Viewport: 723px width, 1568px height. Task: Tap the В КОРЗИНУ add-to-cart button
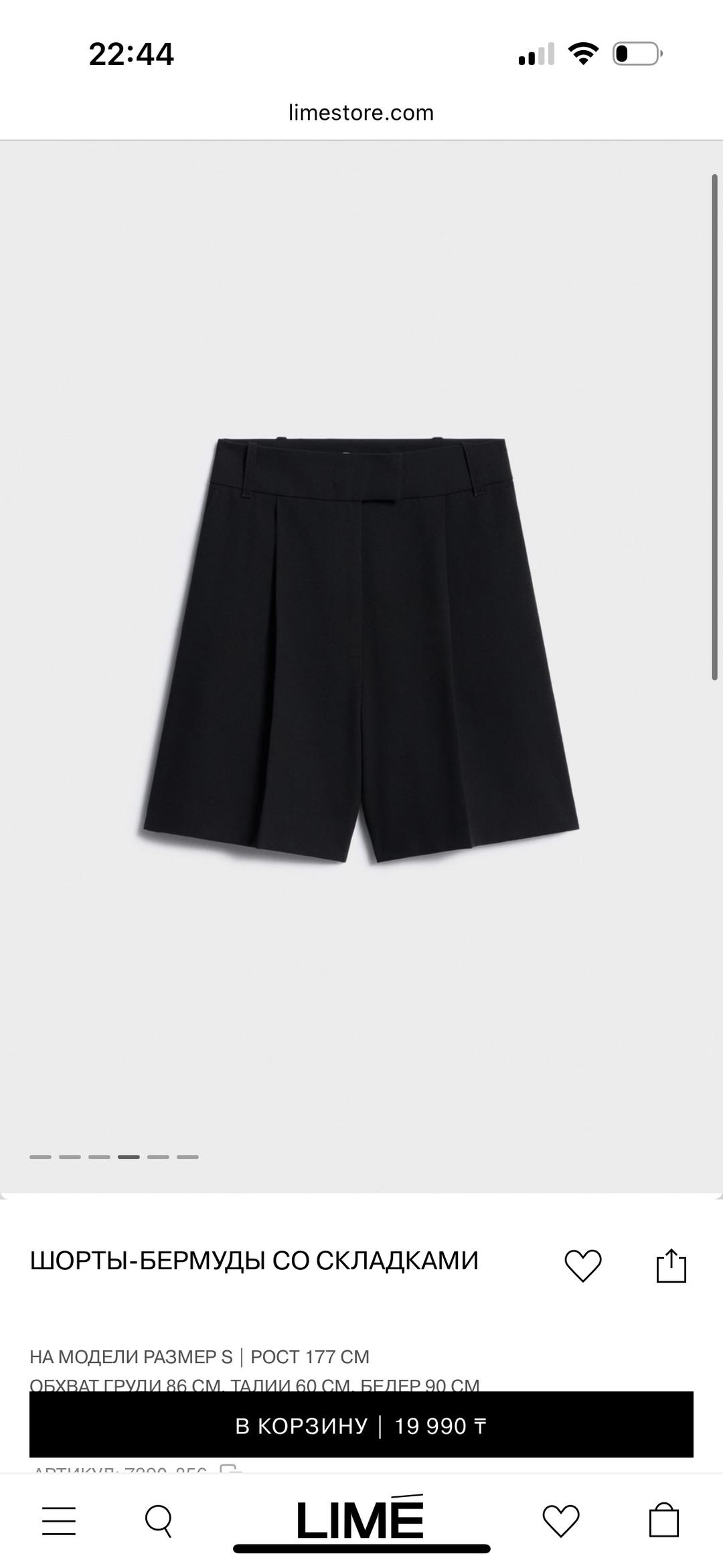[361, 1425]
